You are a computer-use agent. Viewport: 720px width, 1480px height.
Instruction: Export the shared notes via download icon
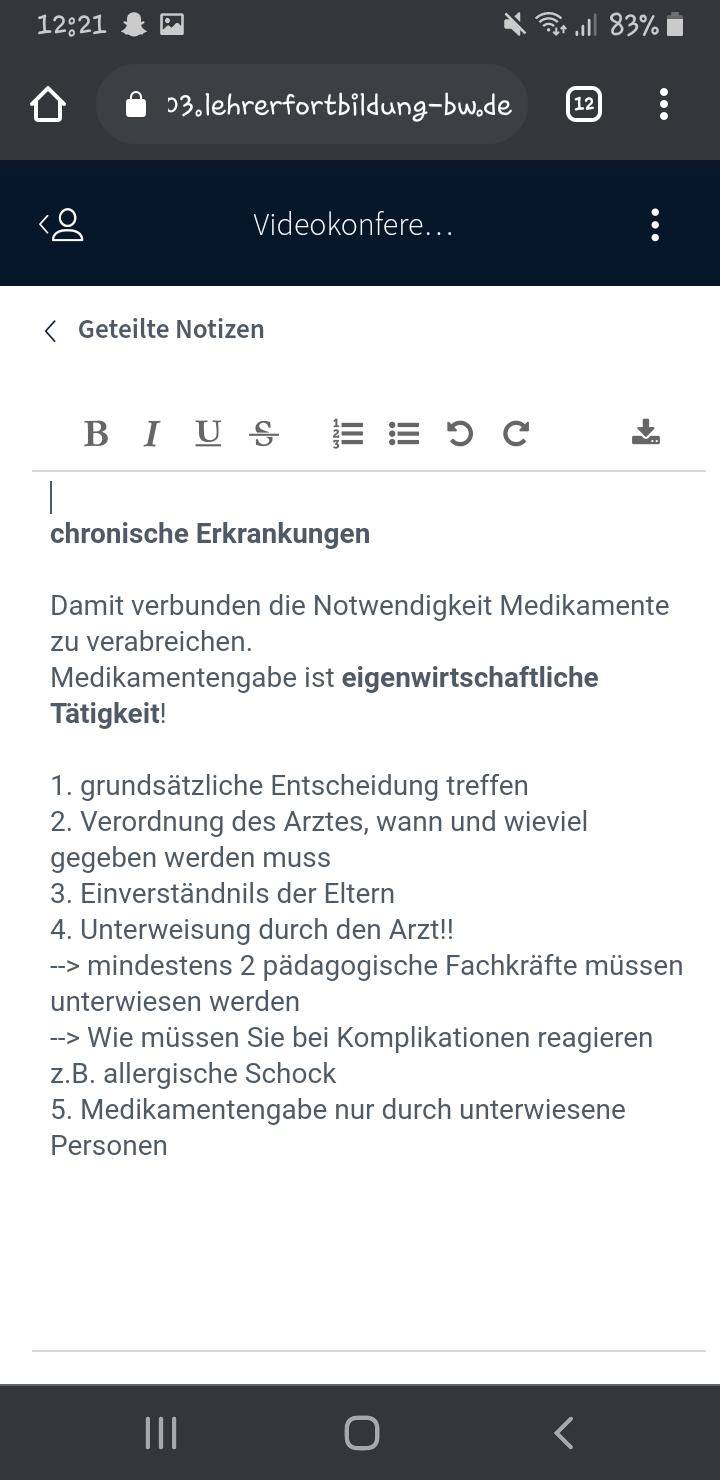[646, 432]
